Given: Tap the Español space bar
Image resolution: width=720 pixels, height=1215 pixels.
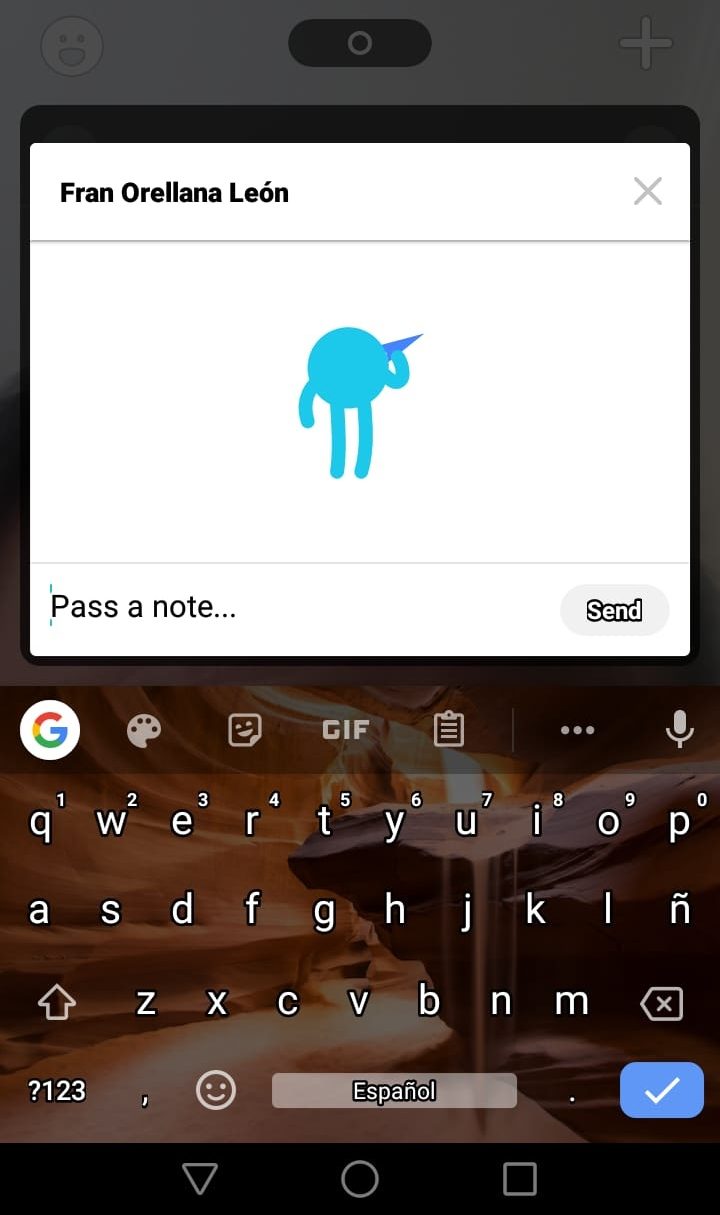Looking at the screenshot, I should pyautogui.click(x=394, y=1091).
